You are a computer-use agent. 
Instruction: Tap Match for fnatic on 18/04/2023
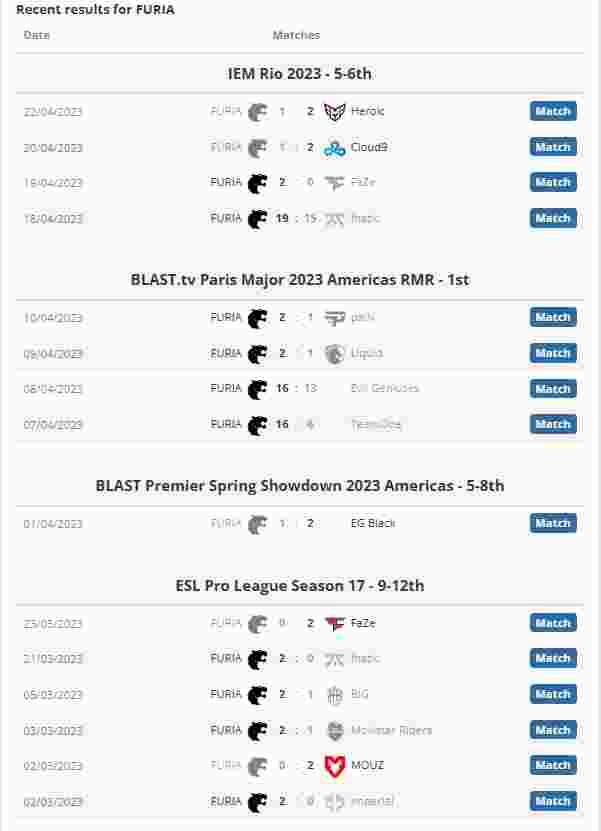point(553,218)
